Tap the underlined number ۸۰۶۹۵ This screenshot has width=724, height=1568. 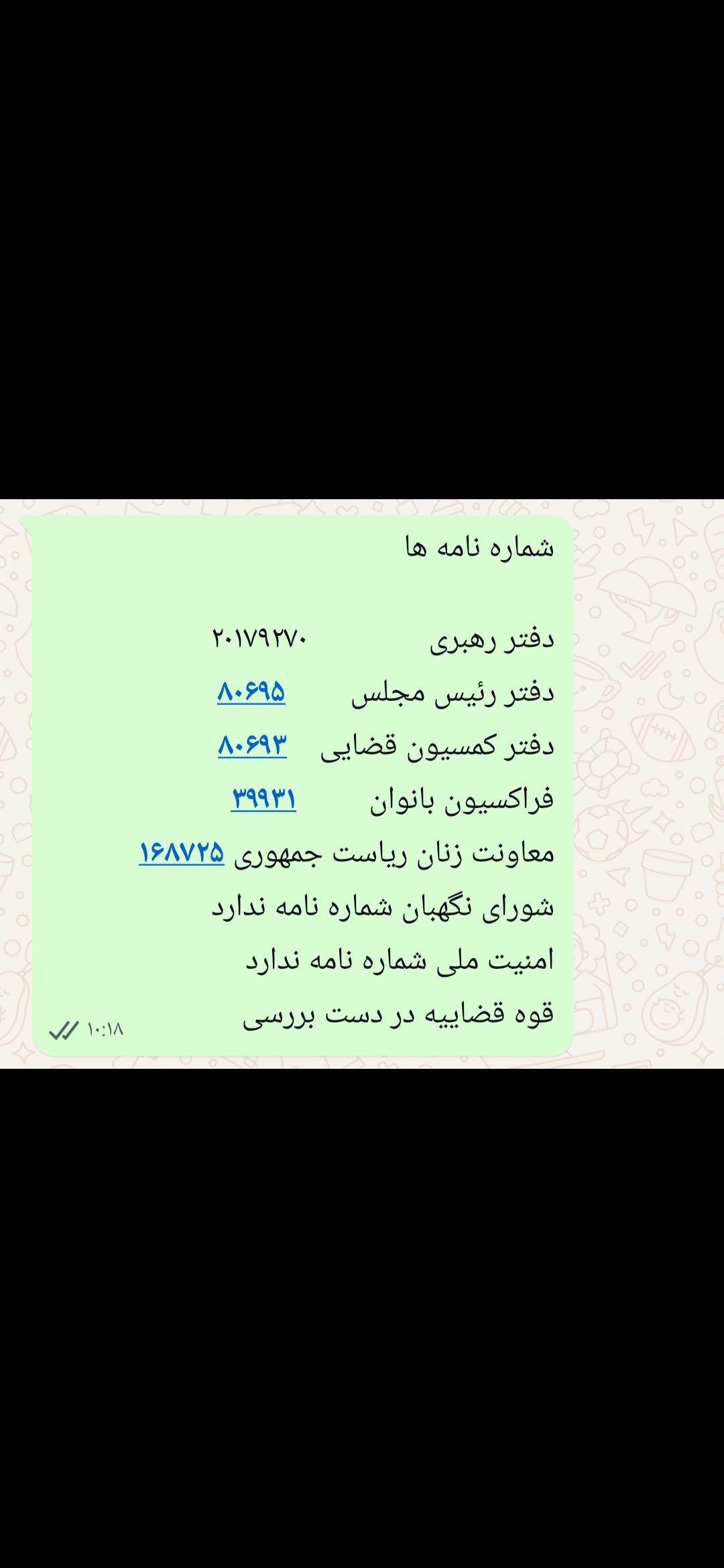(x=251, y=692)
